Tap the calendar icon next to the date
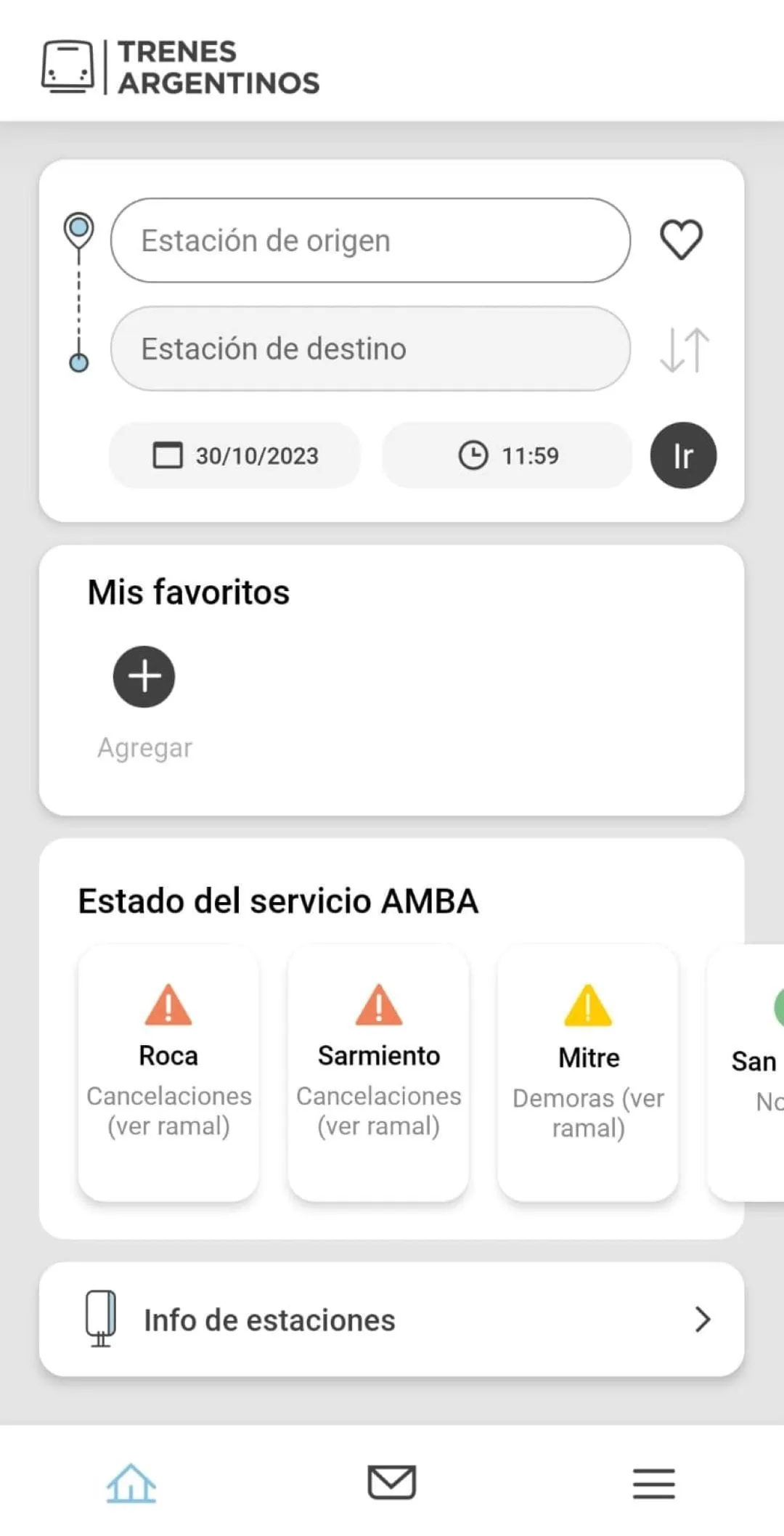Viewport: 784px width, 1536px height. pos(168,455)
